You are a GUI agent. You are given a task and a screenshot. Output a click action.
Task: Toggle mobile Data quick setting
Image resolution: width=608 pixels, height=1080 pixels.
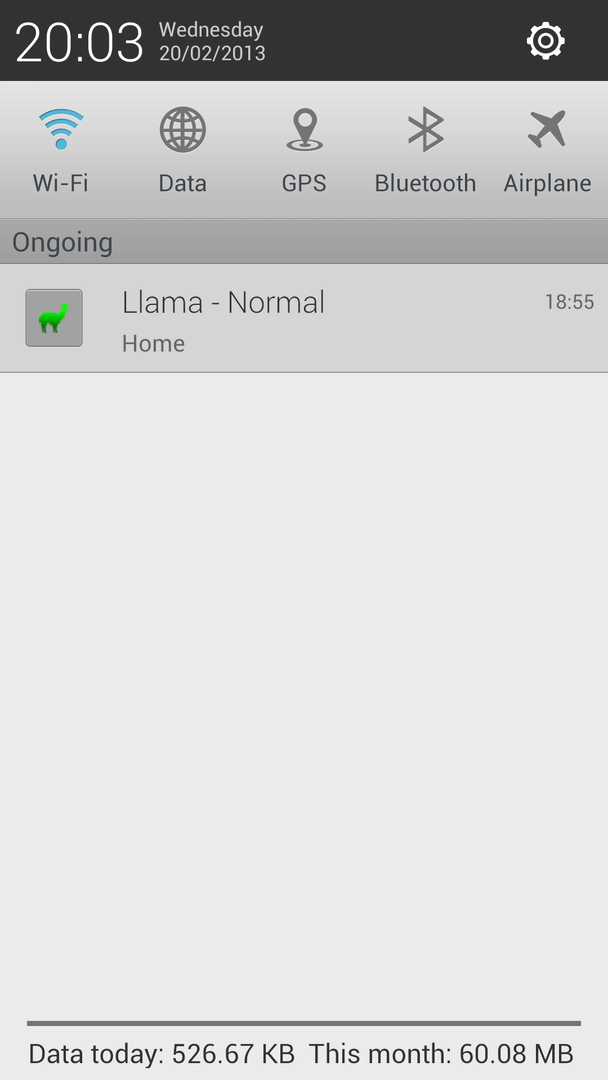click(182, 150)
